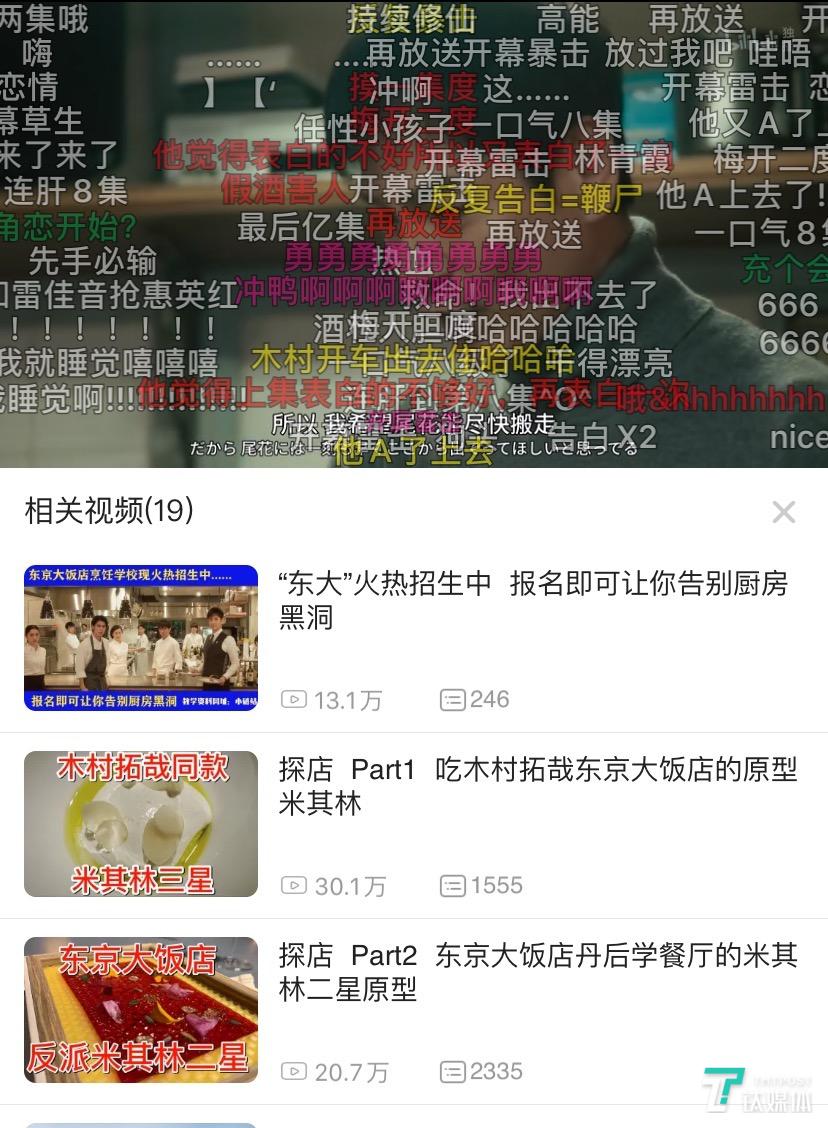Open 探店 Part2 米其林二星原型 video
This screenshot has width=828, height=1128.
(537, 972)
